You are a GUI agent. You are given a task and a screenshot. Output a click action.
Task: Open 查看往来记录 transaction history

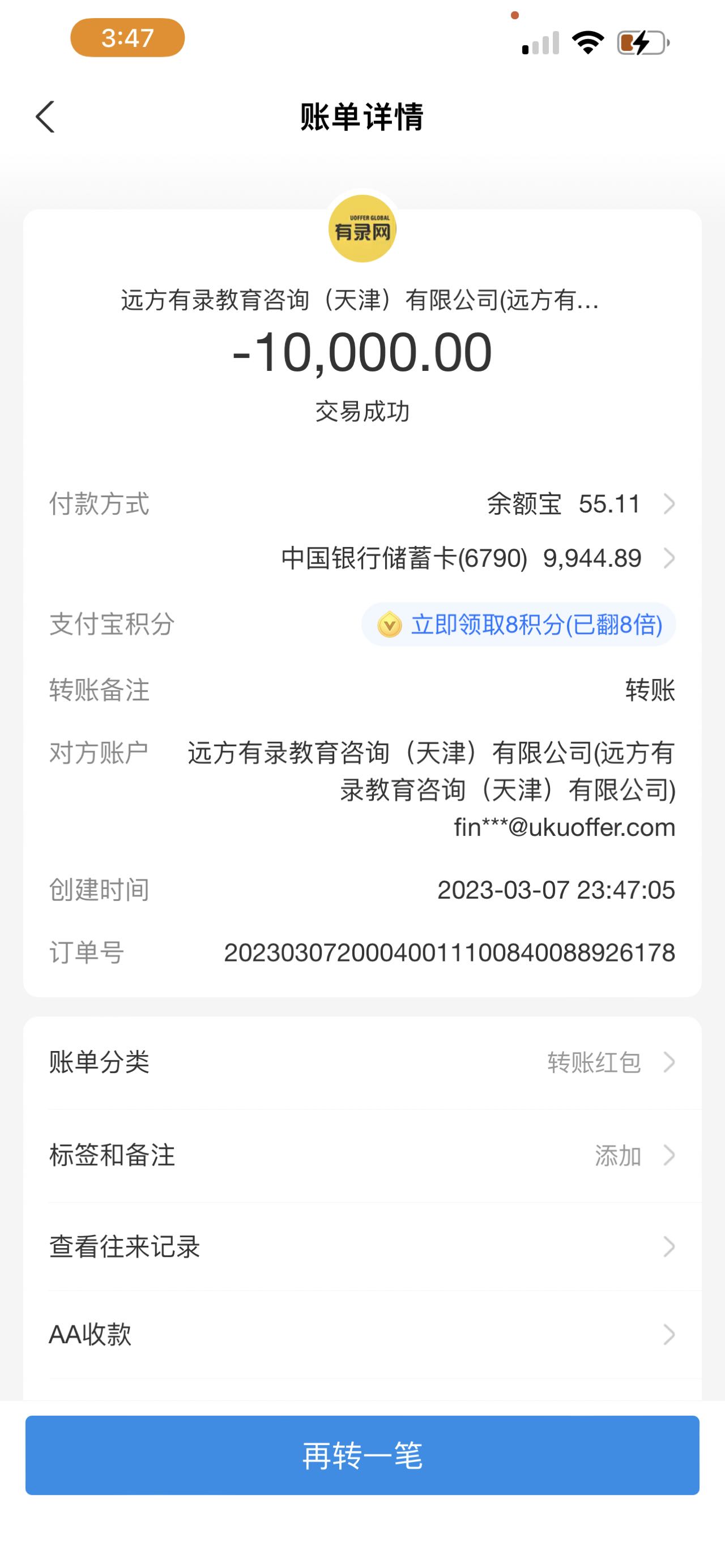pos(362,1246)
